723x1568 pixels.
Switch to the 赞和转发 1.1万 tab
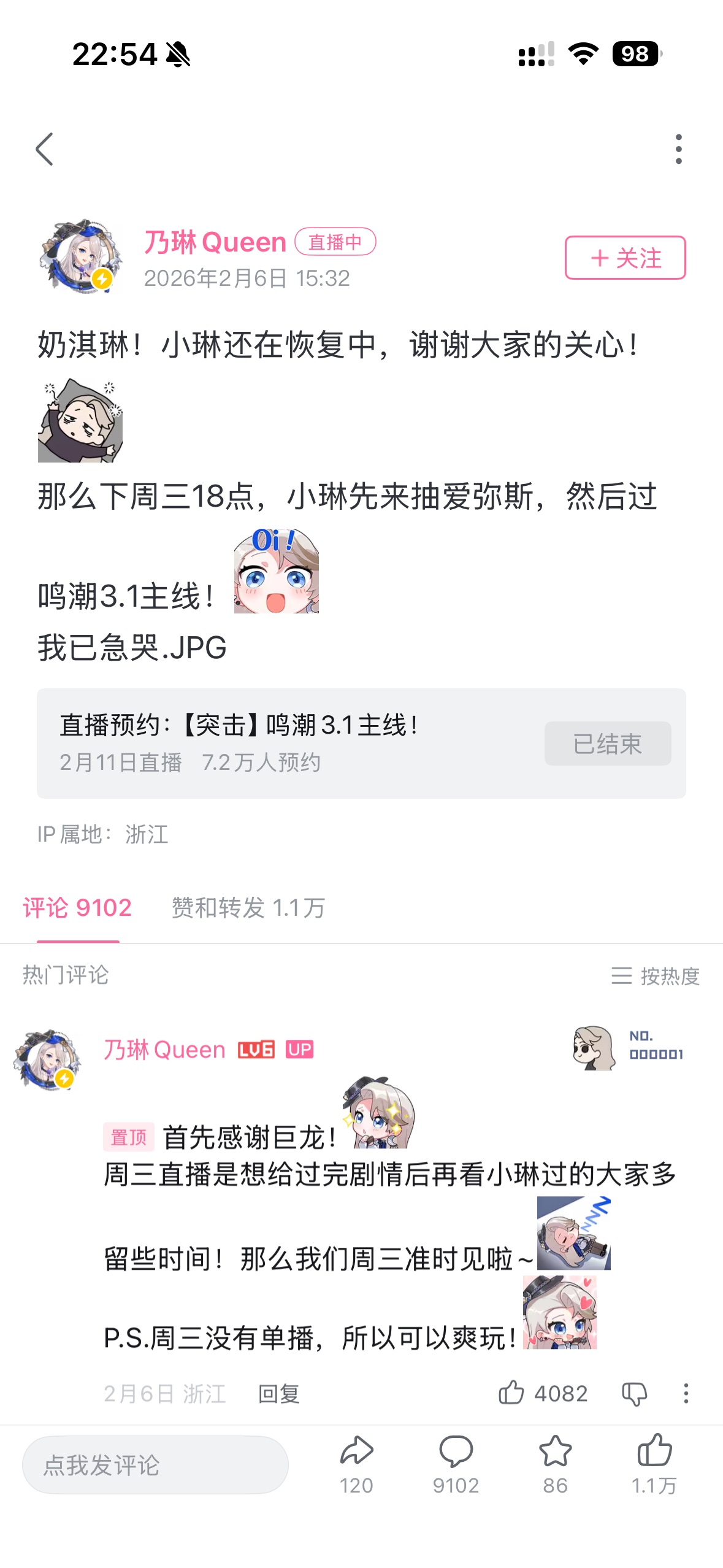coord(248,907)
